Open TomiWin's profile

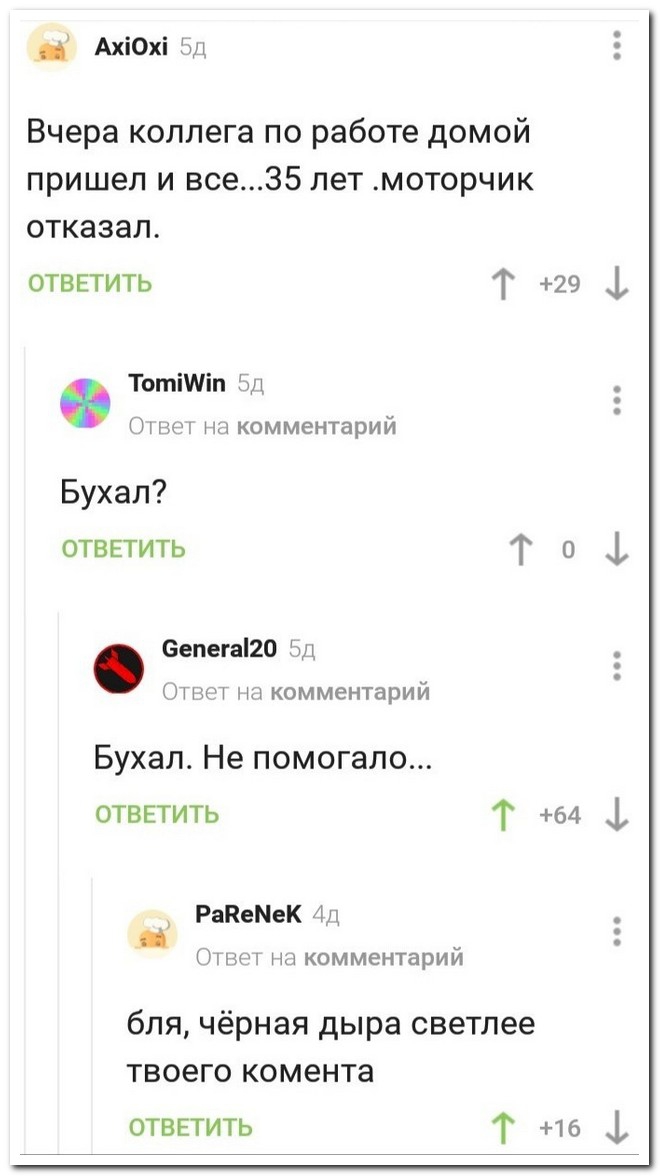[x=178, y=383]
